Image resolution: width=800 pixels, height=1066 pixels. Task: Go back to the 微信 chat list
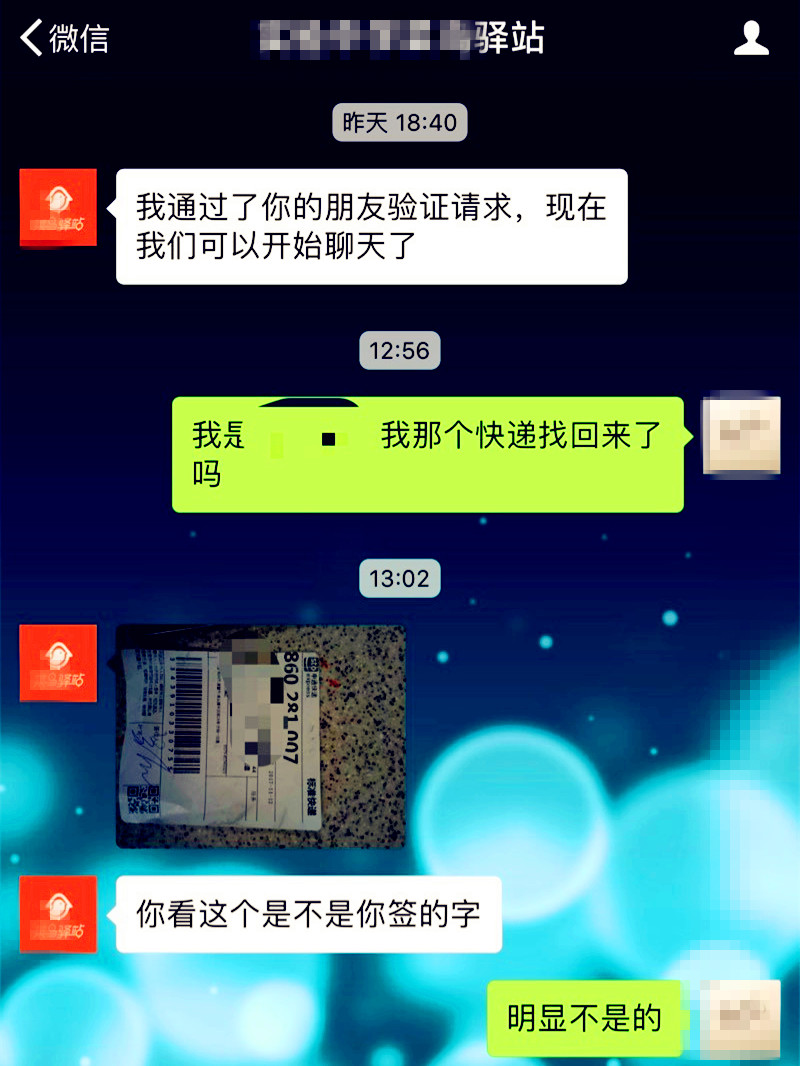point(64,39)
